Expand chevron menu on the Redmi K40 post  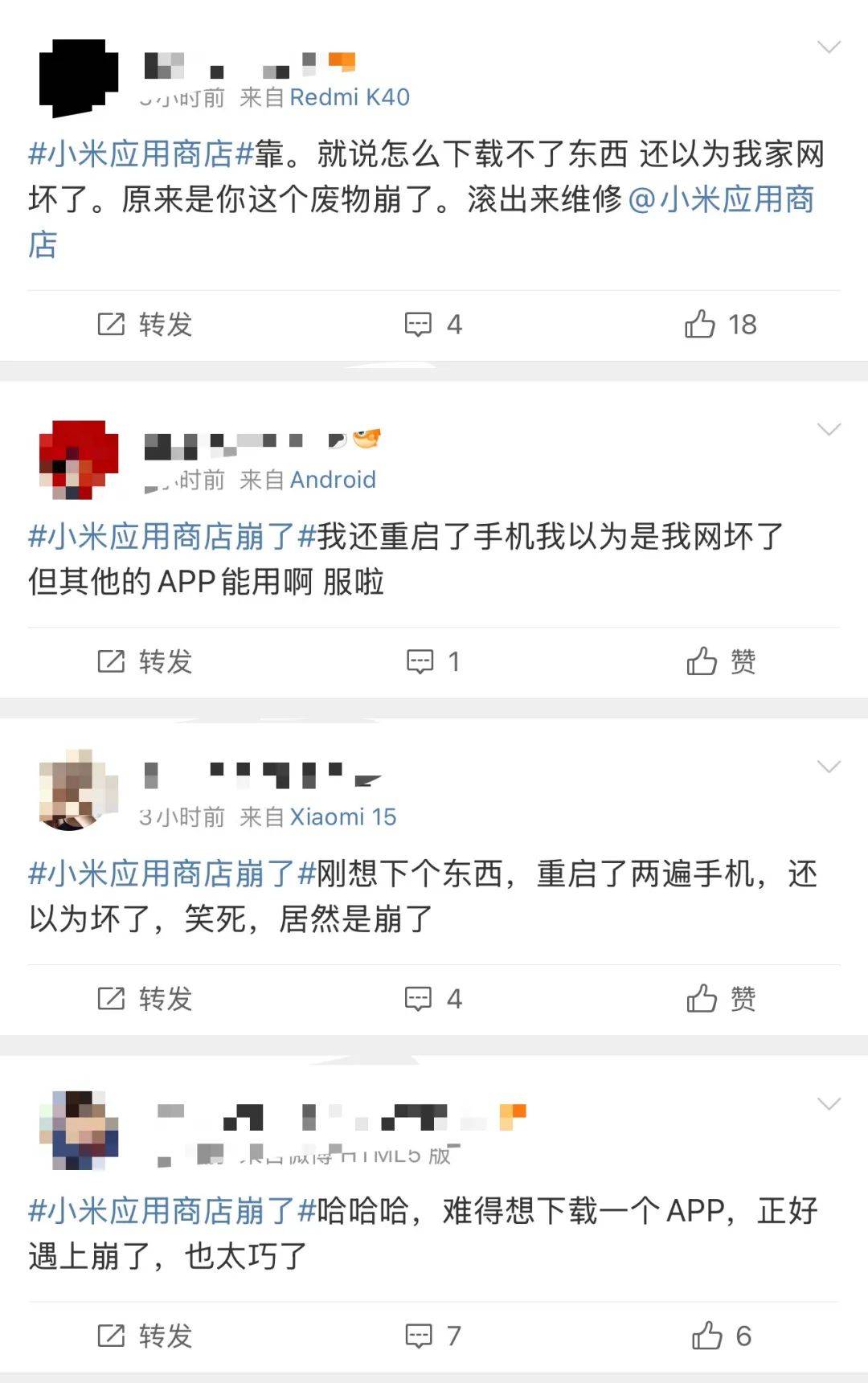click(828, 47)
